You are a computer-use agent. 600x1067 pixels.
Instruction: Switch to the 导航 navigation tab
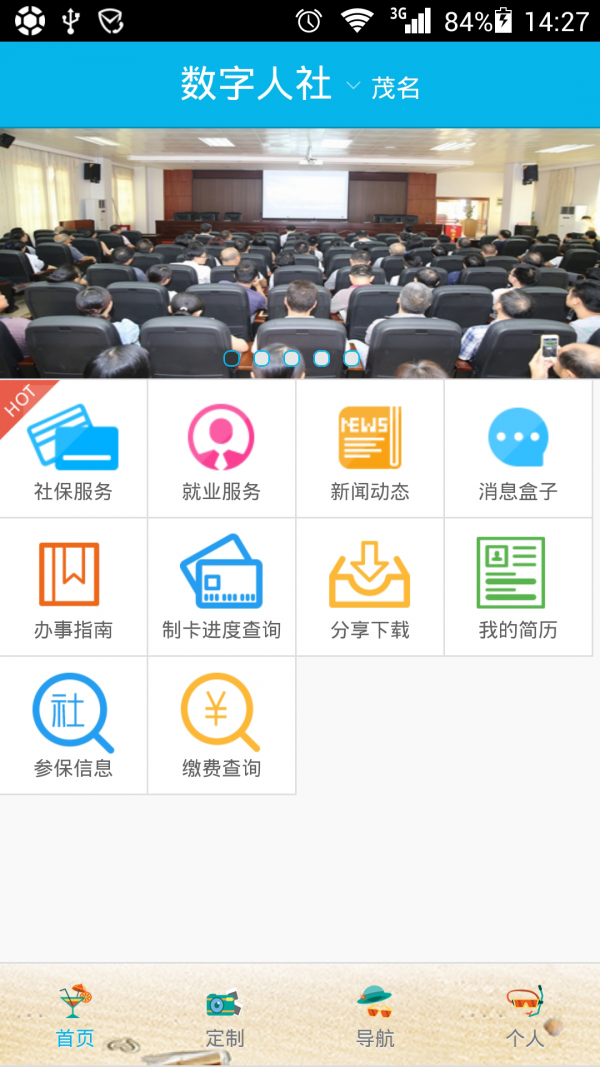[375, 1015]
